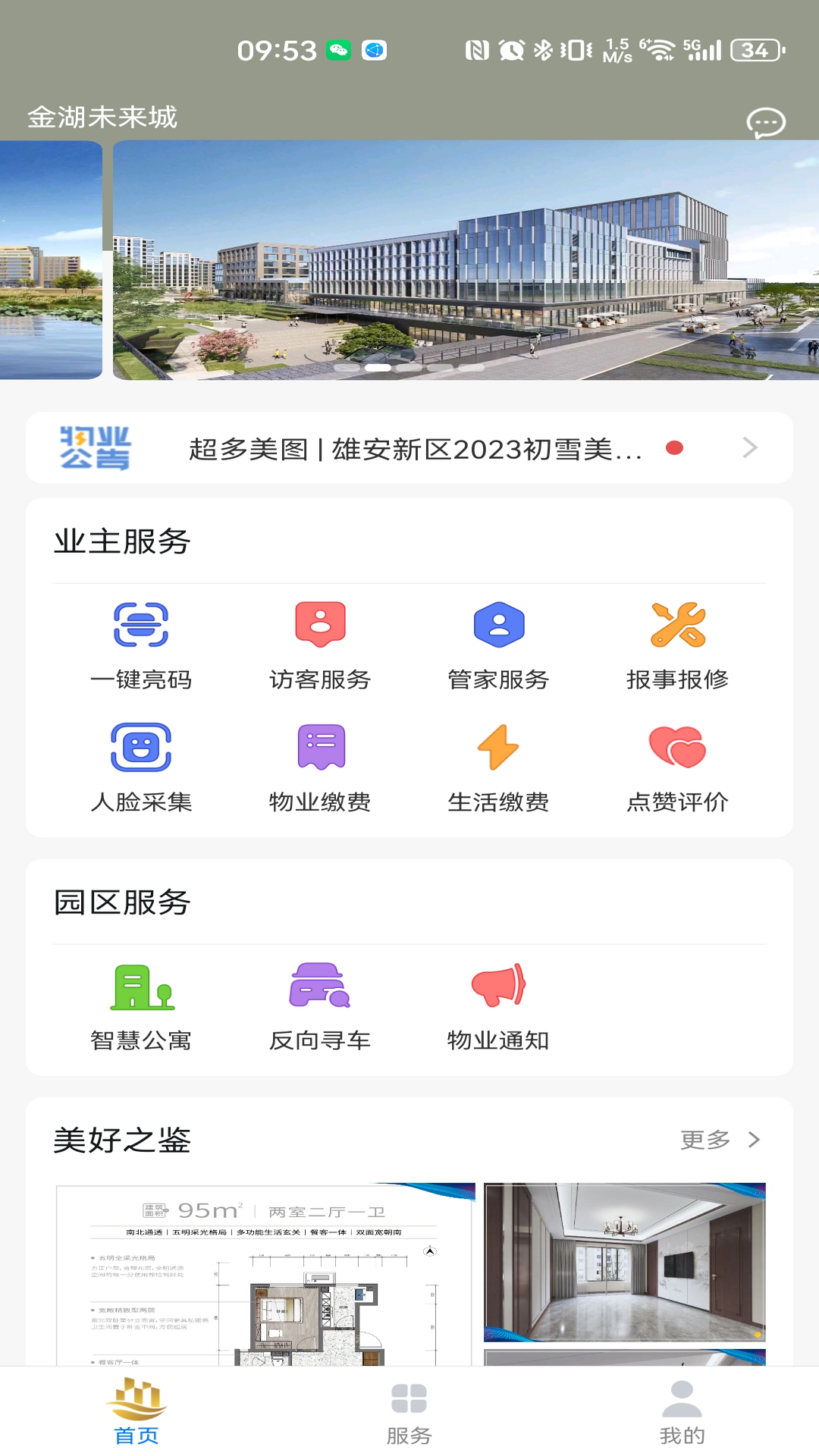Click the 更多 link in 美好之鉴
819x1456 pixels.
coord(707,1138)
